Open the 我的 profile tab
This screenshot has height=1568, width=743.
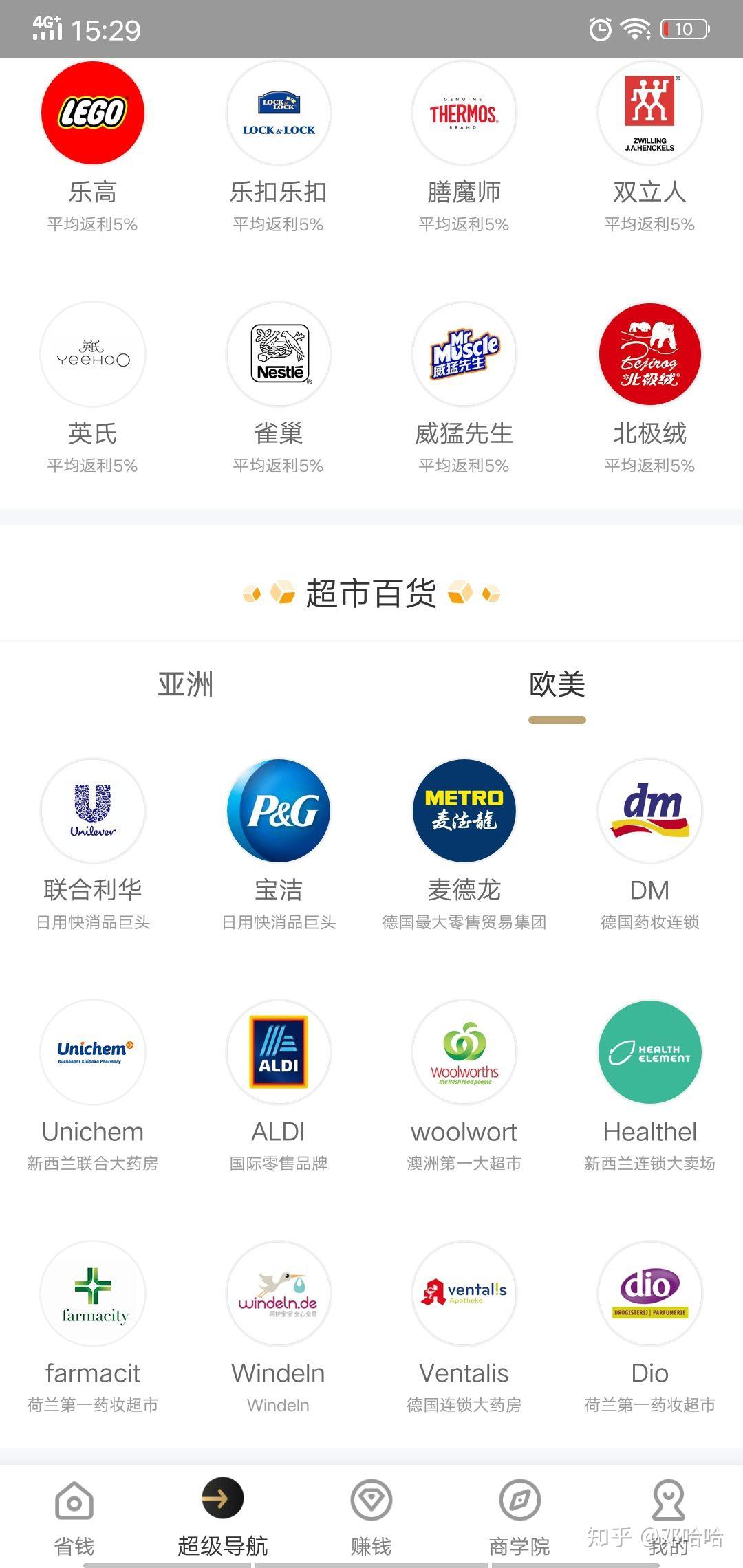point(669,1517)
